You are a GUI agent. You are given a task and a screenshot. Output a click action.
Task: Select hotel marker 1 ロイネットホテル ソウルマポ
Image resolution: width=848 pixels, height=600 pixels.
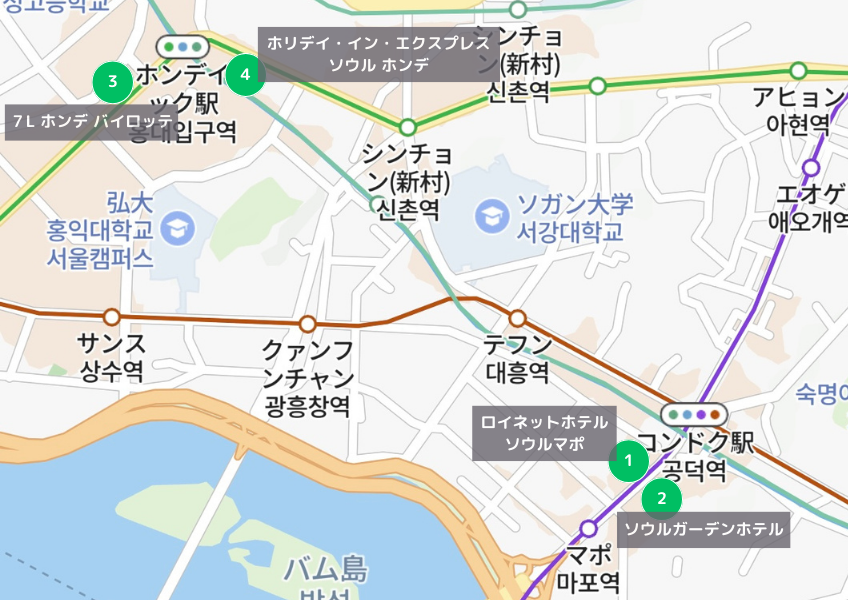[x=628, y=461]
